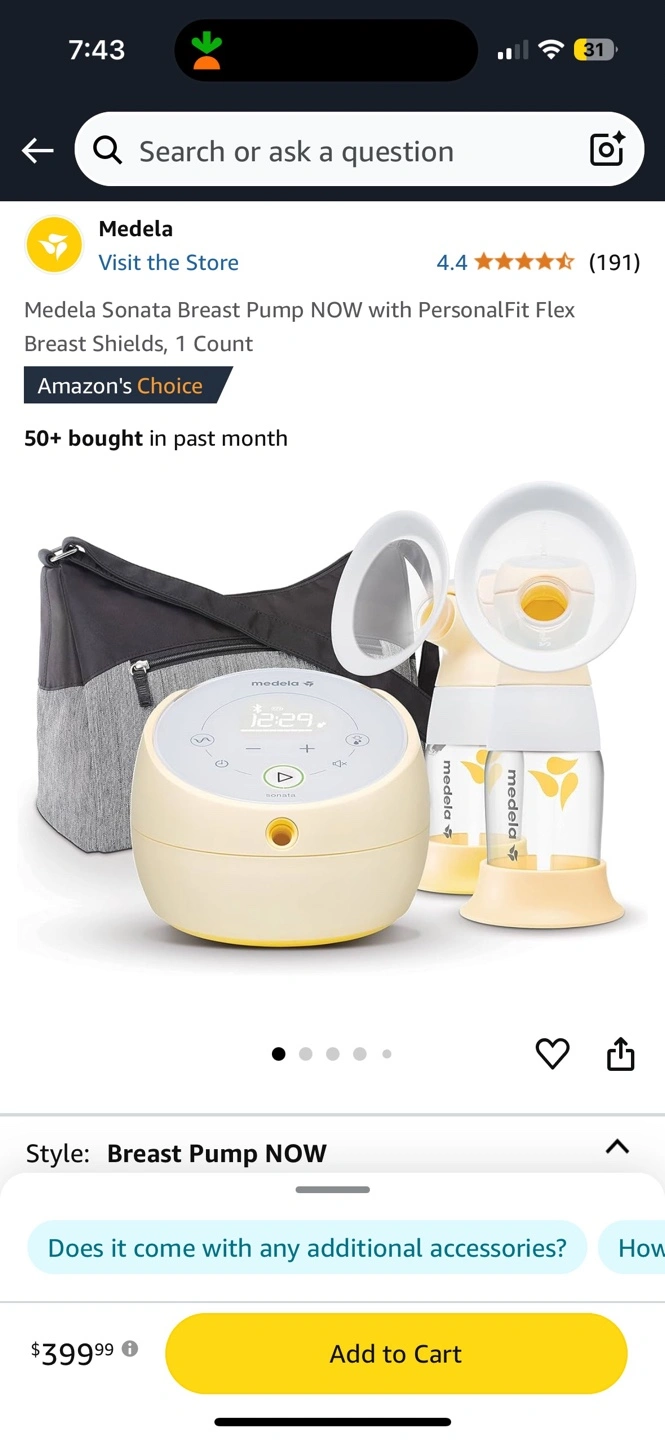Share this product
This screenshot has height=1440, width=665.
621,1053
